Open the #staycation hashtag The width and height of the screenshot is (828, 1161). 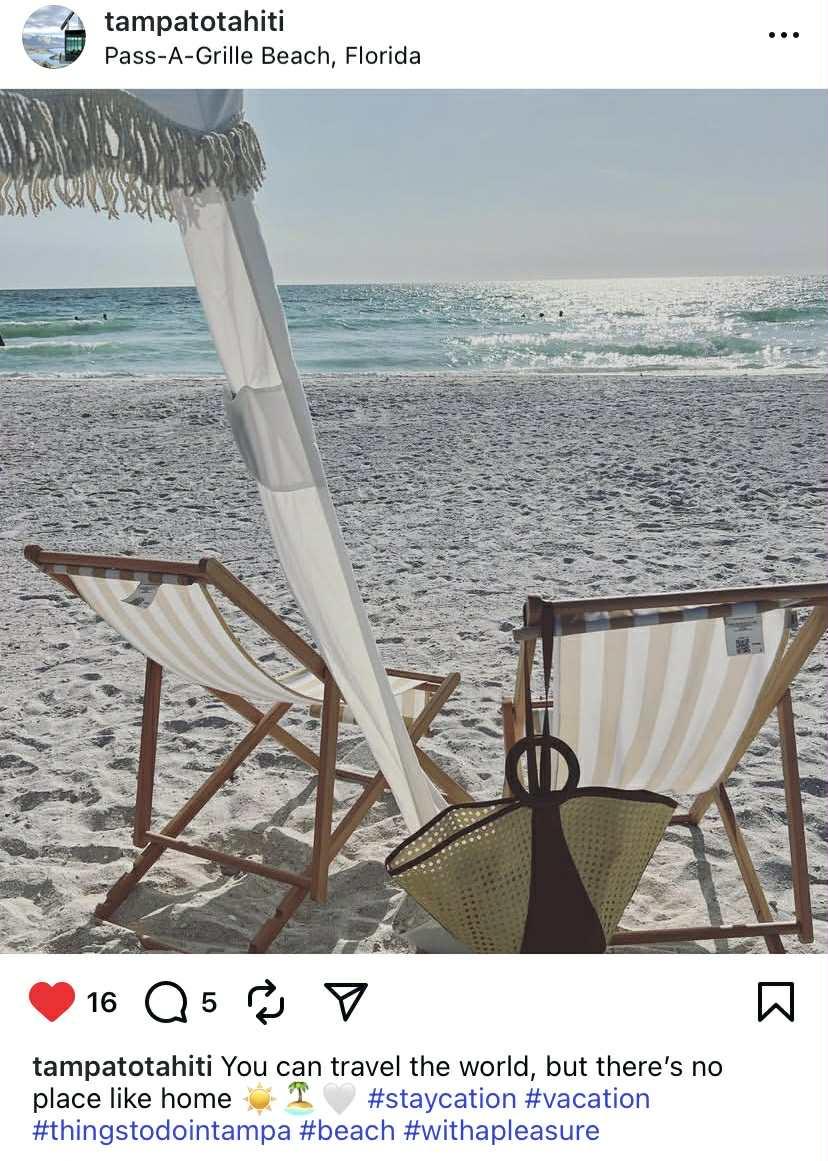pos(441,1098)
